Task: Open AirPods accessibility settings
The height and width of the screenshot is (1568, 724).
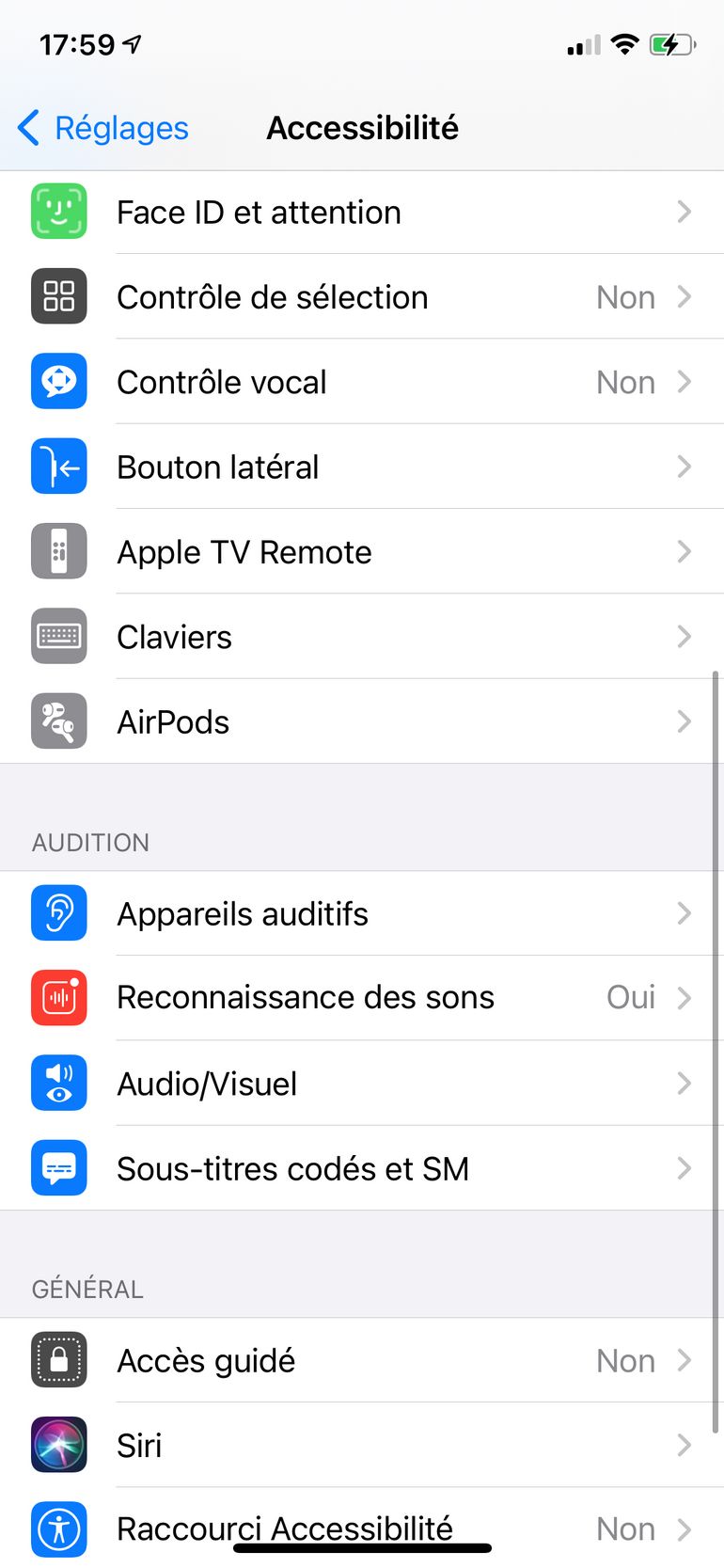Action: (362, 721)
